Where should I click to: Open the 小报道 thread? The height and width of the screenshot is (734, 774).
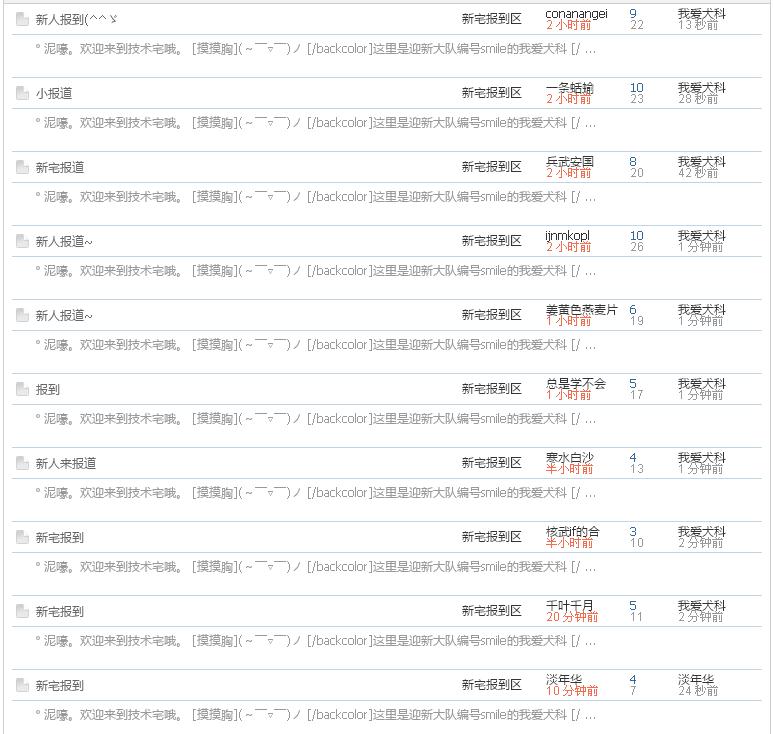pyautogui.click(x=54, y=93)
